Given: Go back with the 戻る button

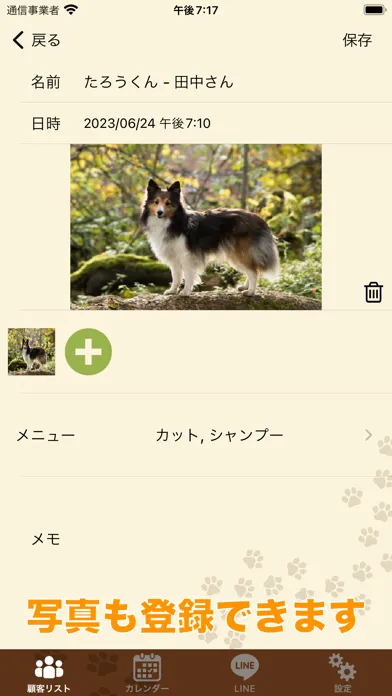Looking at the screenshot, I should pyautogui.click(x=36, y=40).
